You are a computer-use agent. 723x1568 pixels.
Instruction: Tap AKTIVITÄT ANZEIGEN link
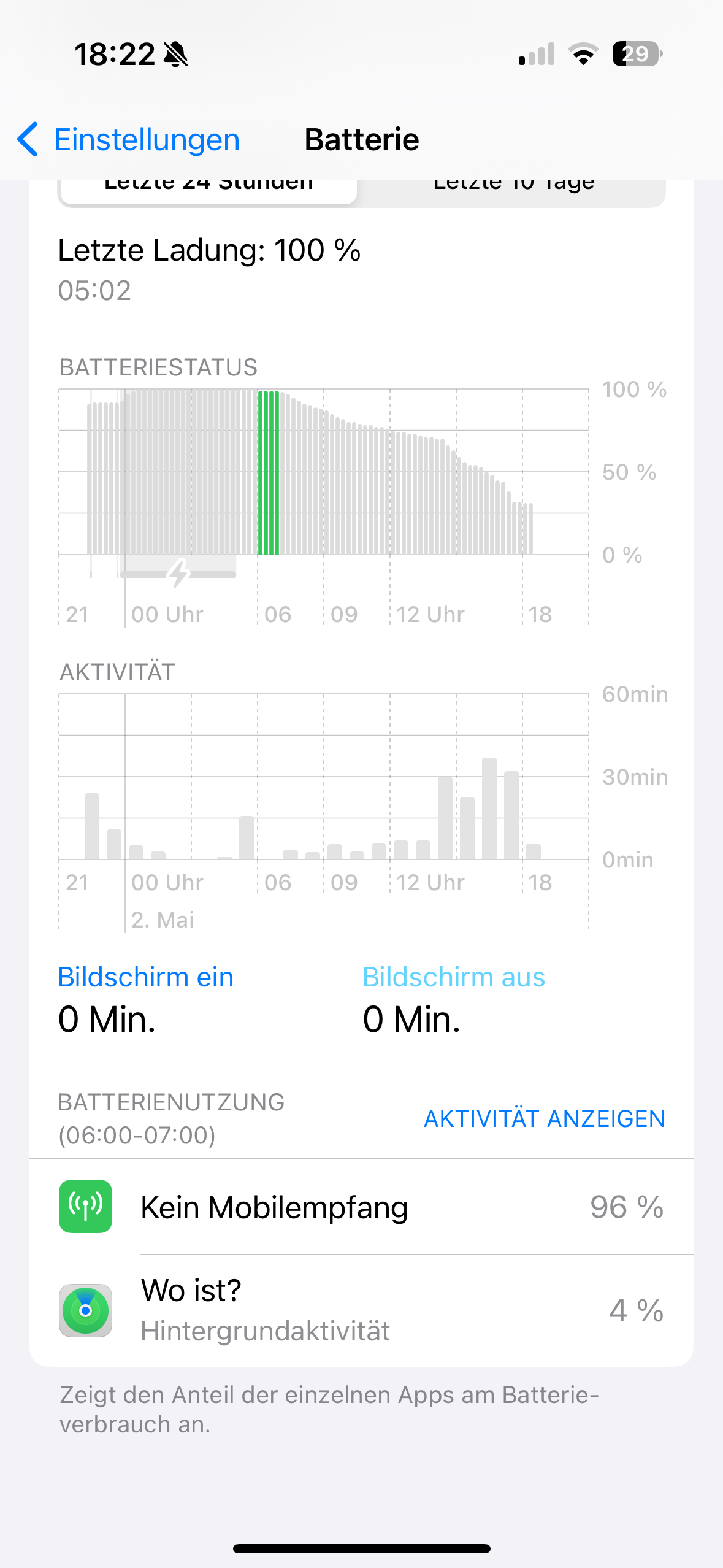click(x=544, y=1119)
